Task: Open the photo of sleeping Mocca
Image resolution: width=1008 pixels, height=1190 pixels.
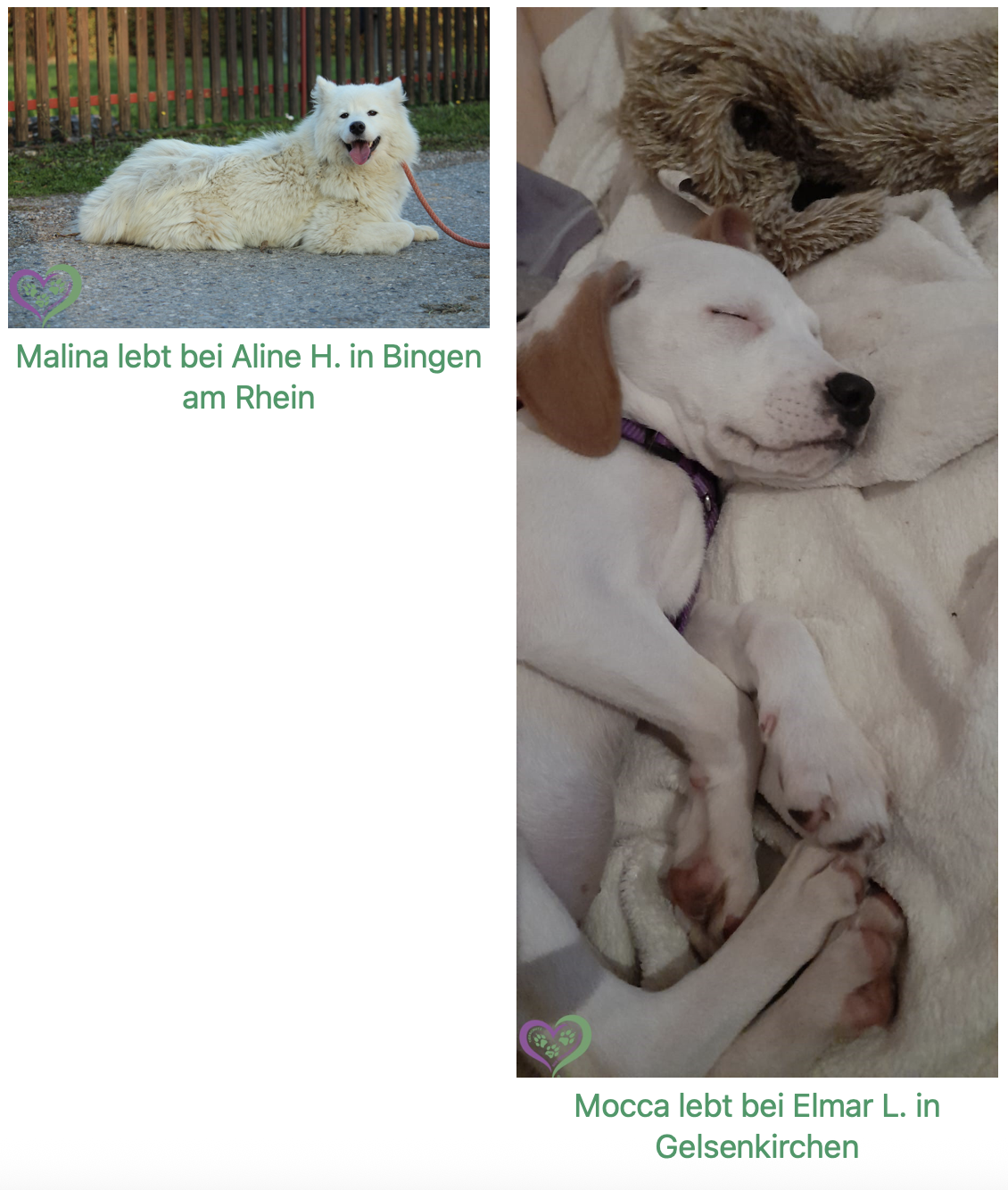Action: tap(756, 542)
